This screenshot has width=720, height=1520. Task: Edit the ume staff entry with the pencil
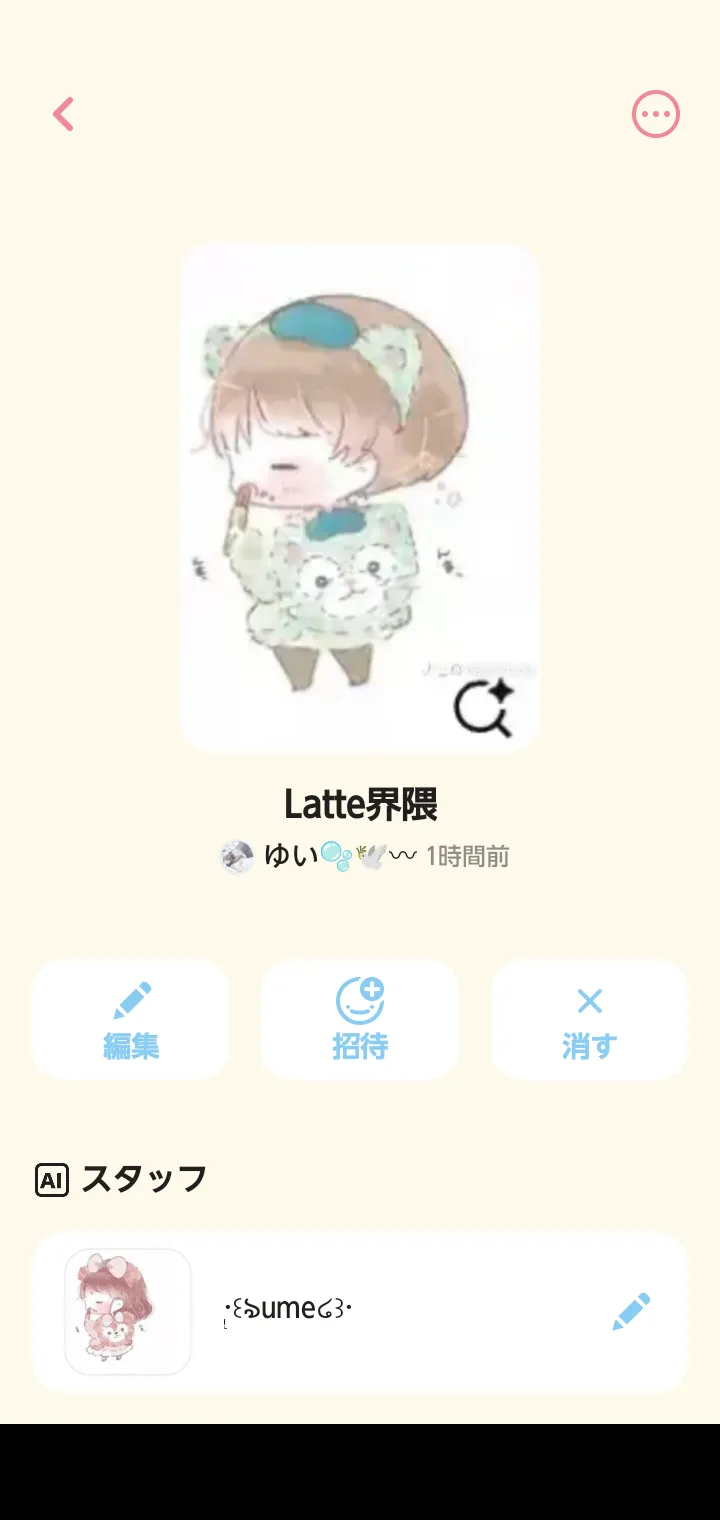(630, 1312)
